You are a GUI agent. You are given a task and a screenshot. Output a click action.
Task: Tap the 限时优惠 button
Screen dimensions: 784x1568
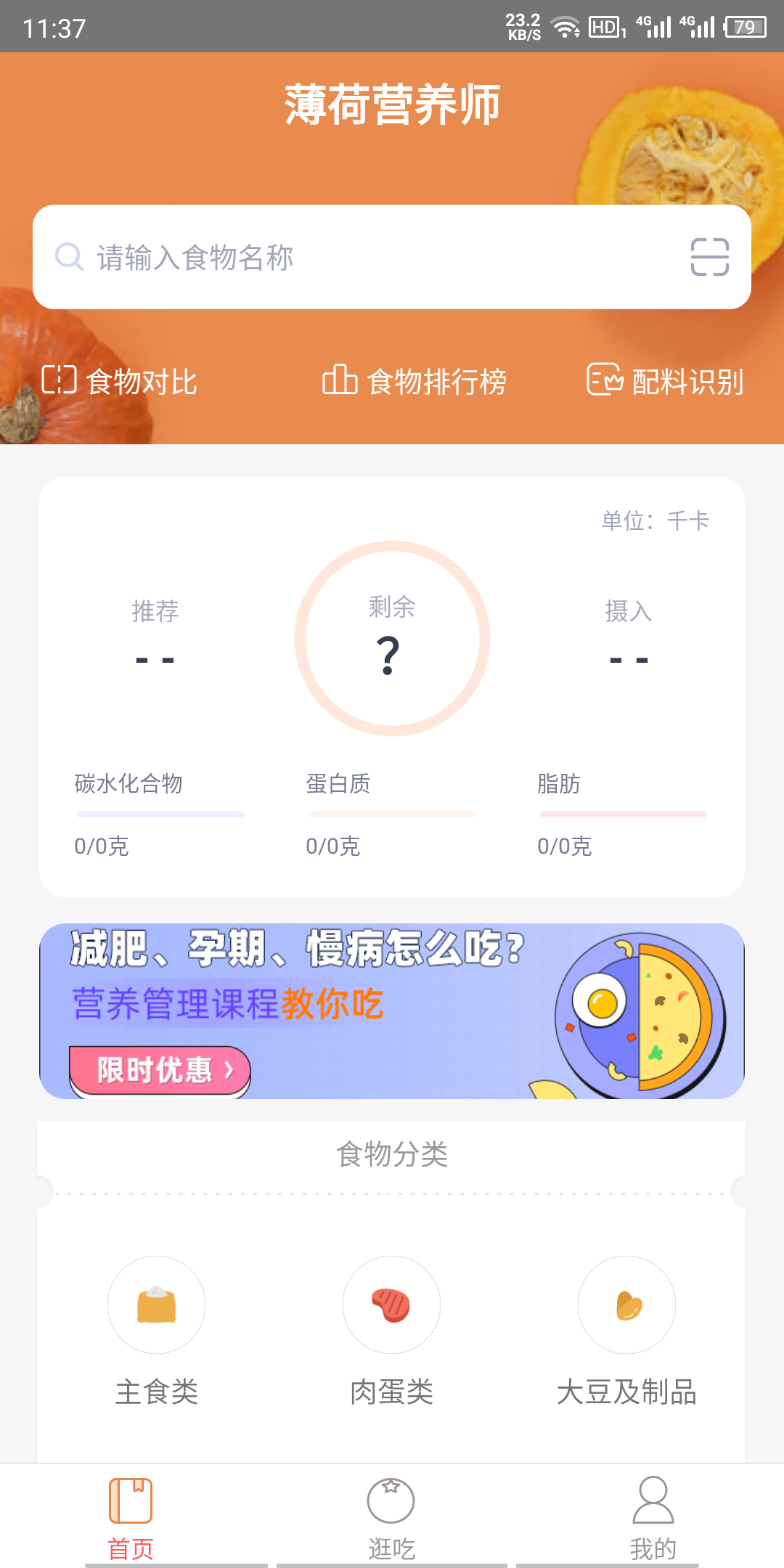[x=160, y=1070]
